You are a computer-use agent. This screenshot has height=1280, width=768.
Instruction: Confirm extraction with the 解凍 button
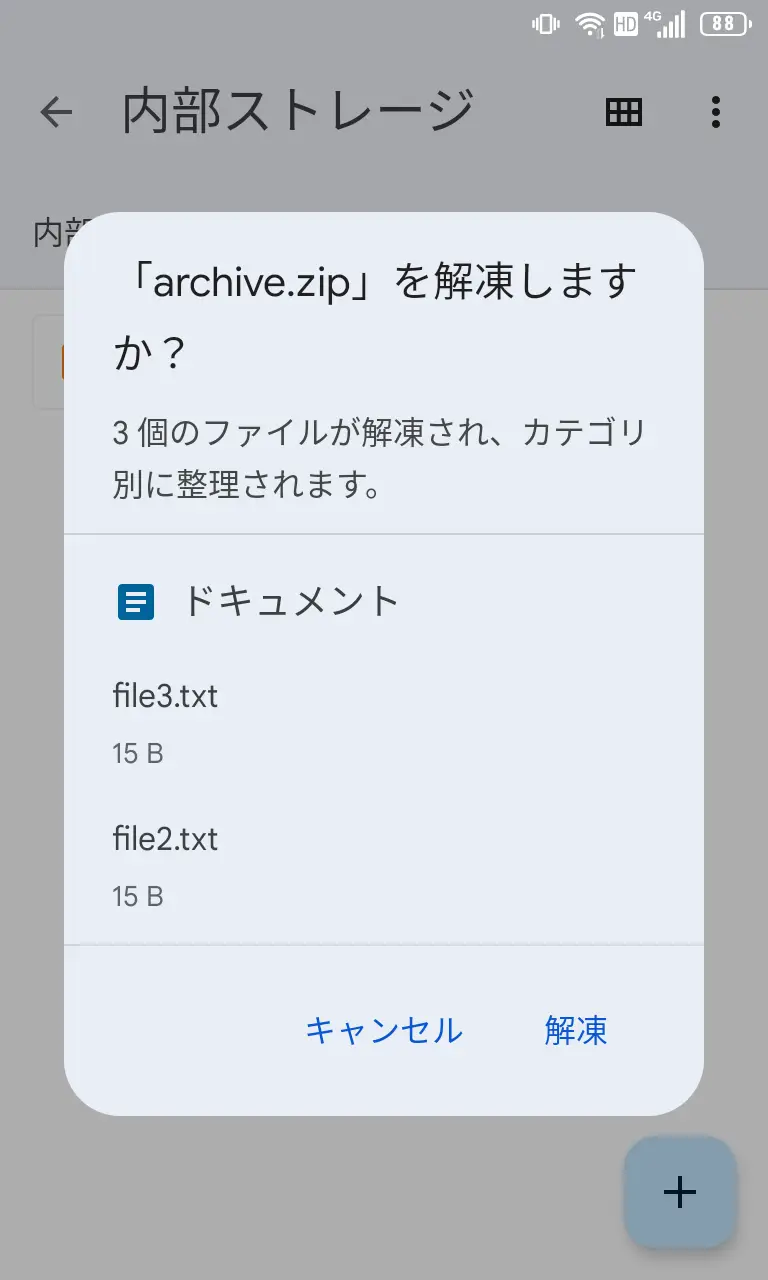click(x=576, y=1030)
